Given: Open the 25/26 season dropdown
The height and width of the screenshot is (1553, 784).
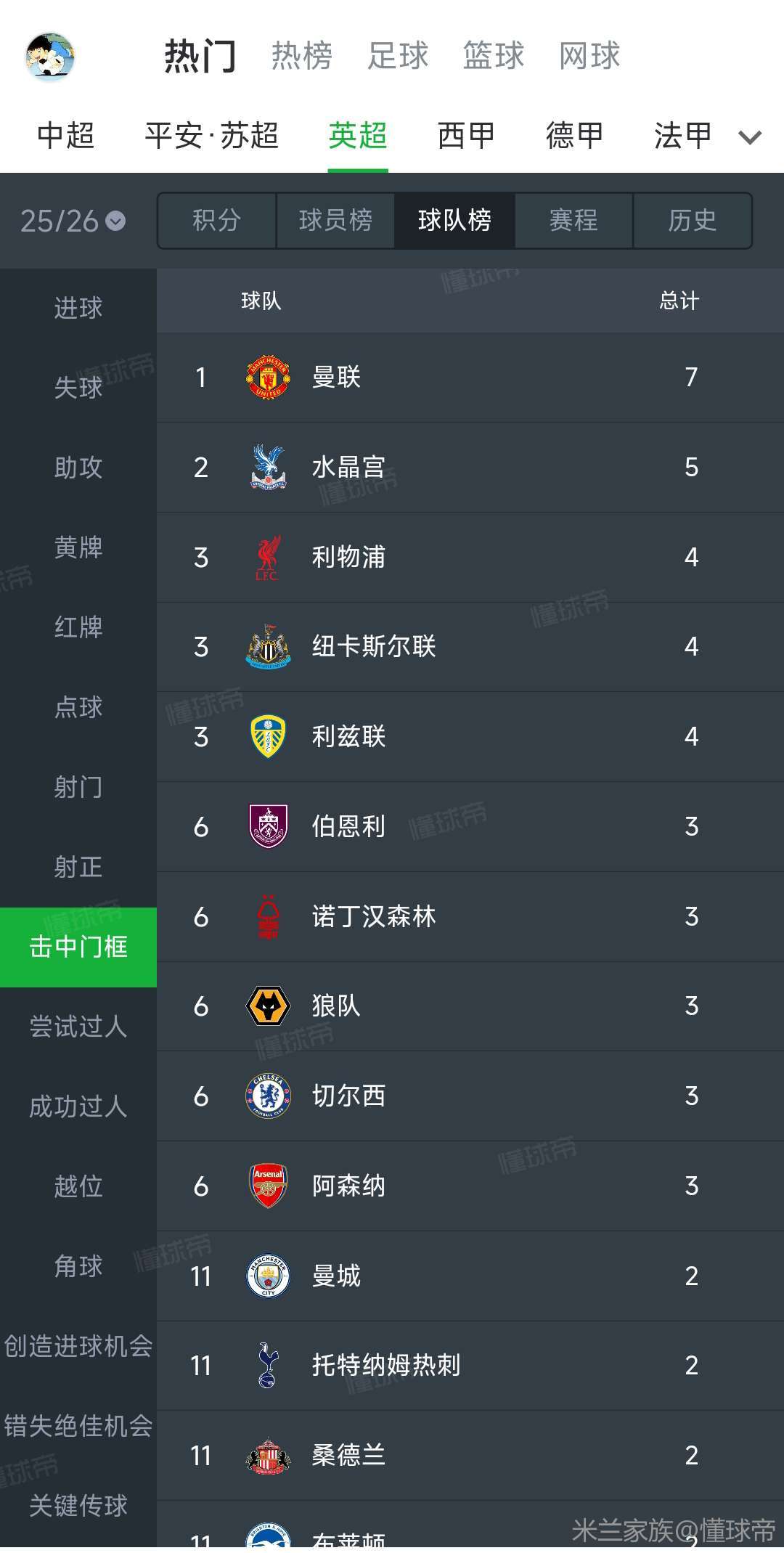Looking at the screenshot, I should (73, 221).
